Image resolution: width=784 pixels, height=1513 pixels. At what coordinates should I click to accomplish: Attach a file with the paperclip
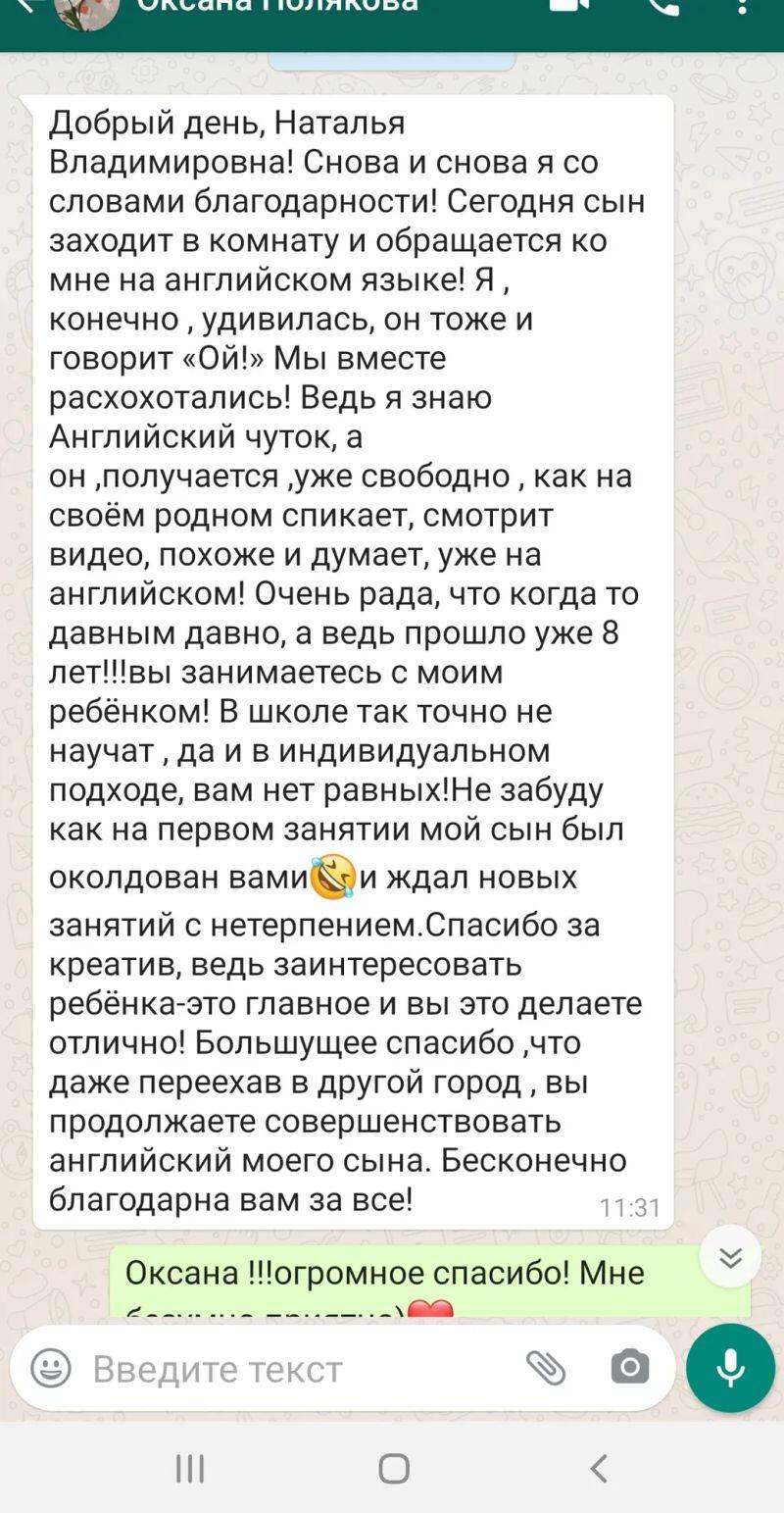point(546,1367)
